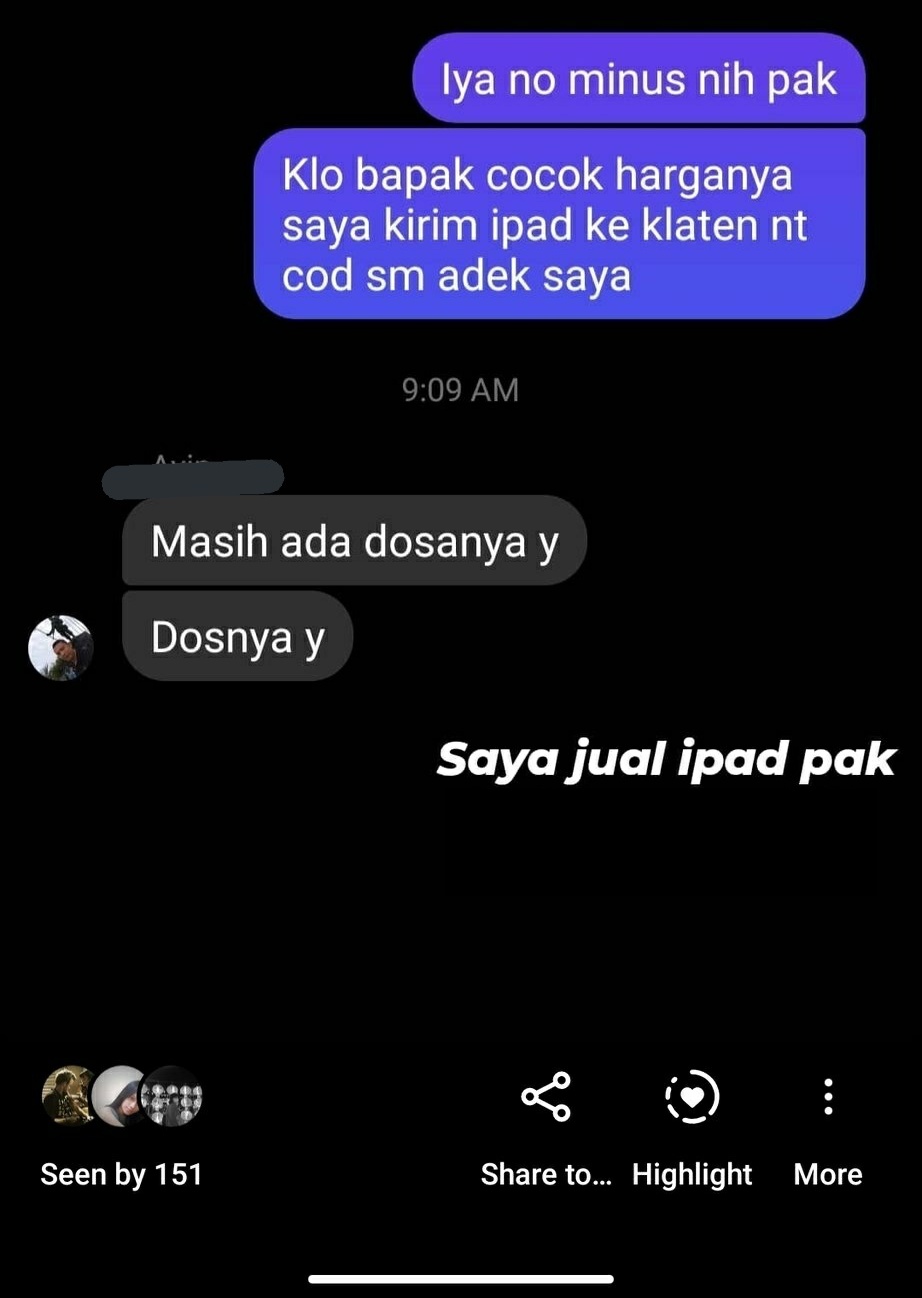922x1298 pixels.
Task: Tap the blurred contact name above the messages
Action: click(192, 478)
